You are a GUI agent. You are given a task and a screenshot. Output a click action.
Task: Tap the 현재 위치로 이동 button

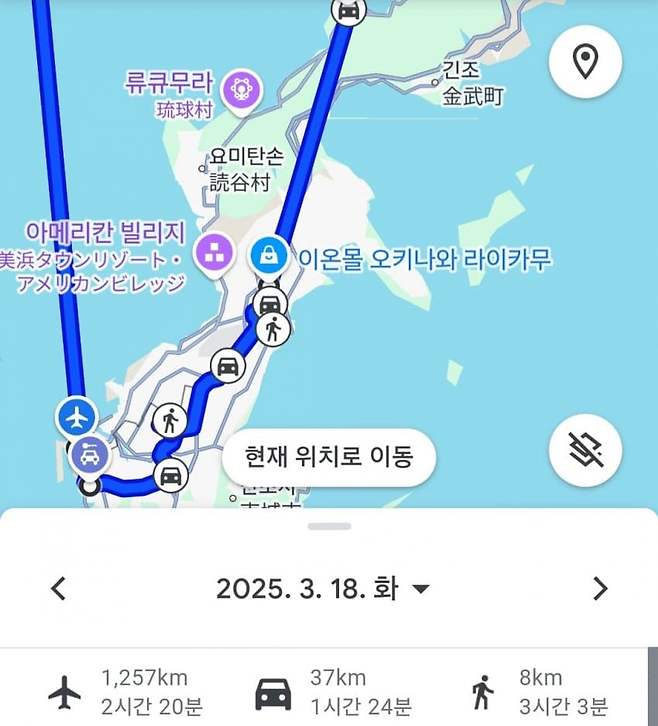tap(329, 458)
